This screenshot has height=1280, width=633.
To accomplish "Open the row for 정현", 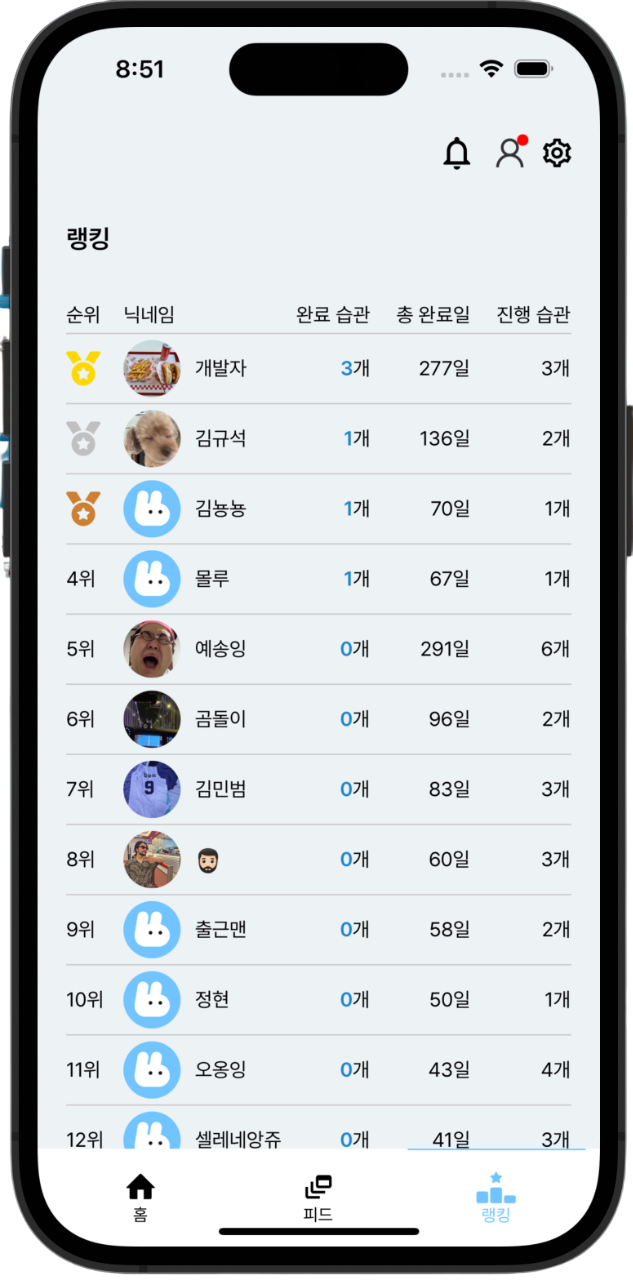I will coord(319,999).
